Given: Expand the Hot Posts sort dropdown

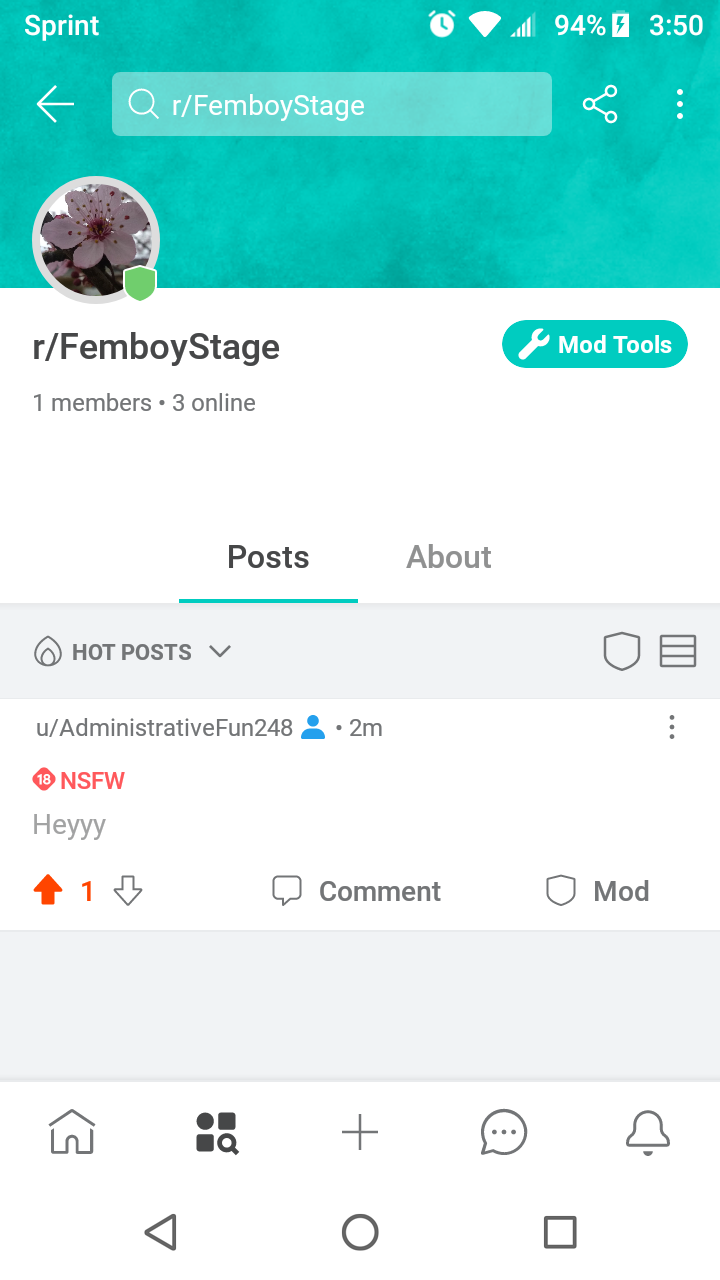Looking at the screenshot, I should point(133,651).
